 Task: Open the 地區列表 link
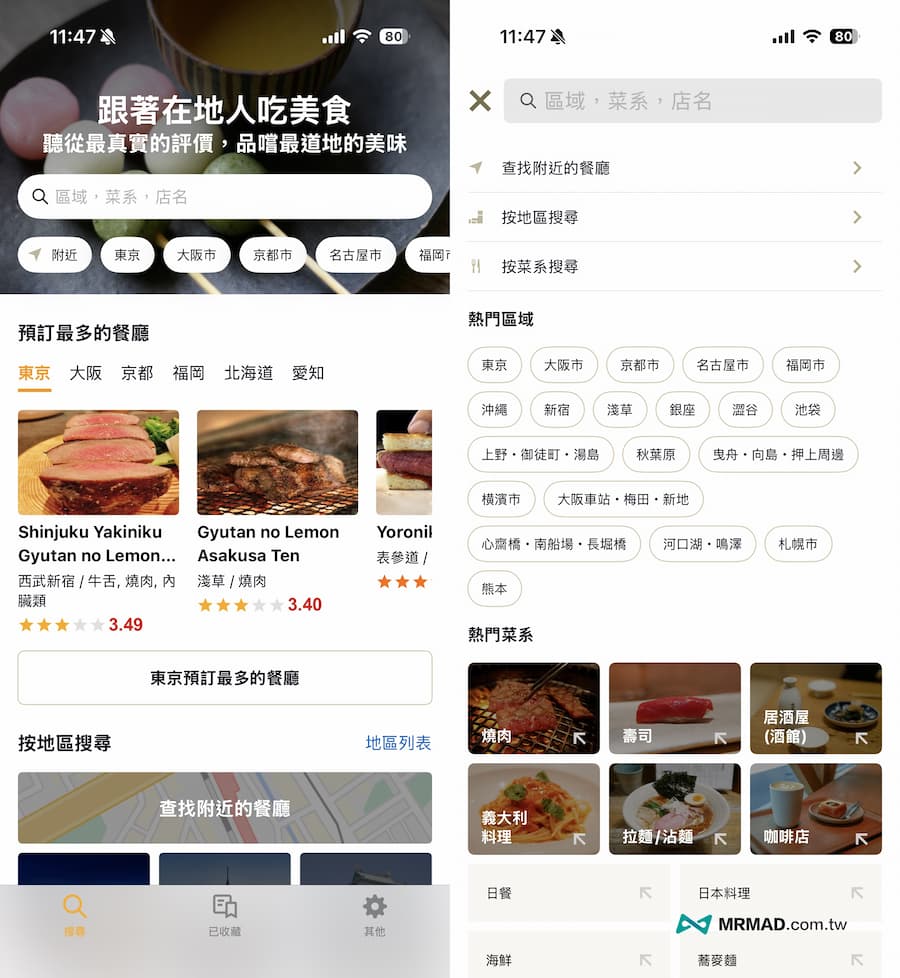pos(397,744)
